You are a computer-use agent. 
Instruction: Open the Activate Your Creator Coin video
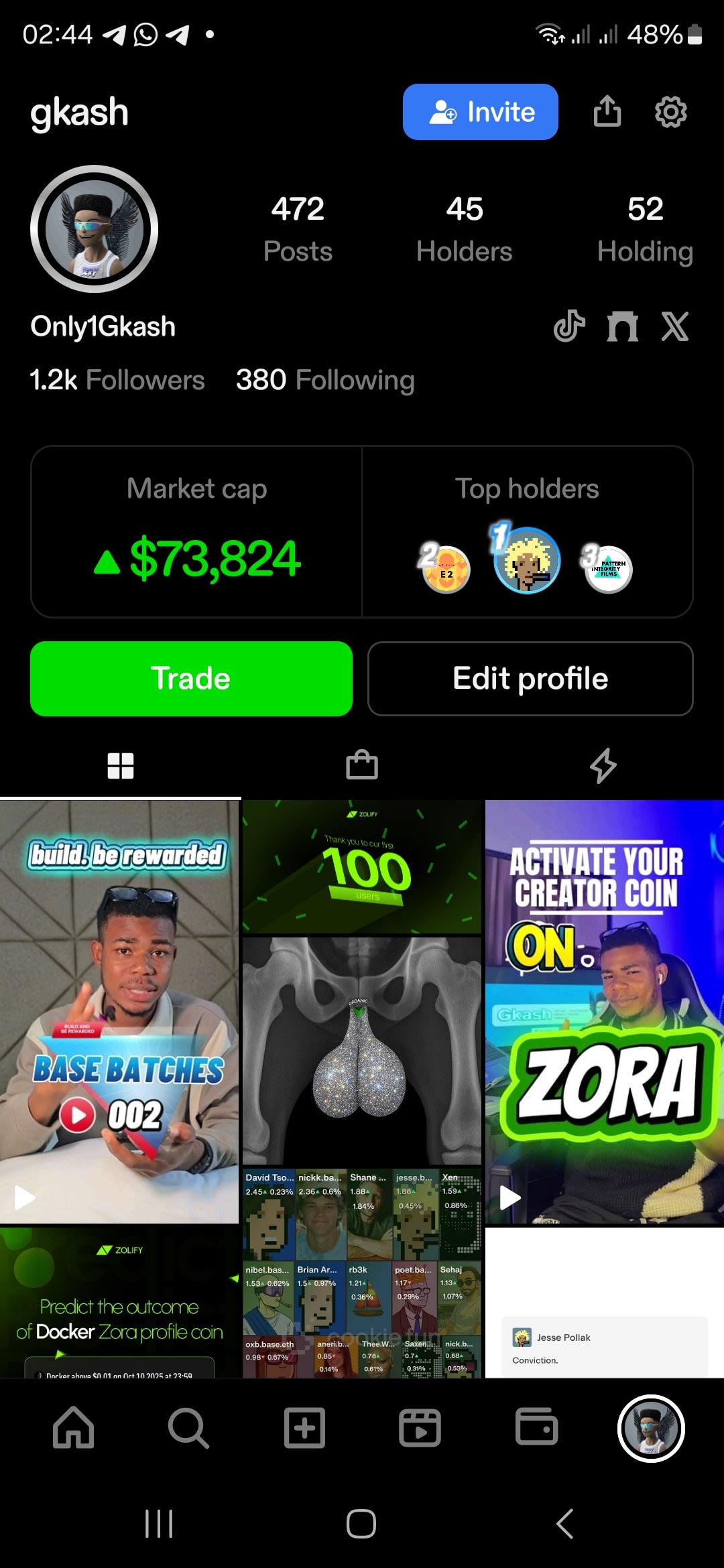point(604,1012)
